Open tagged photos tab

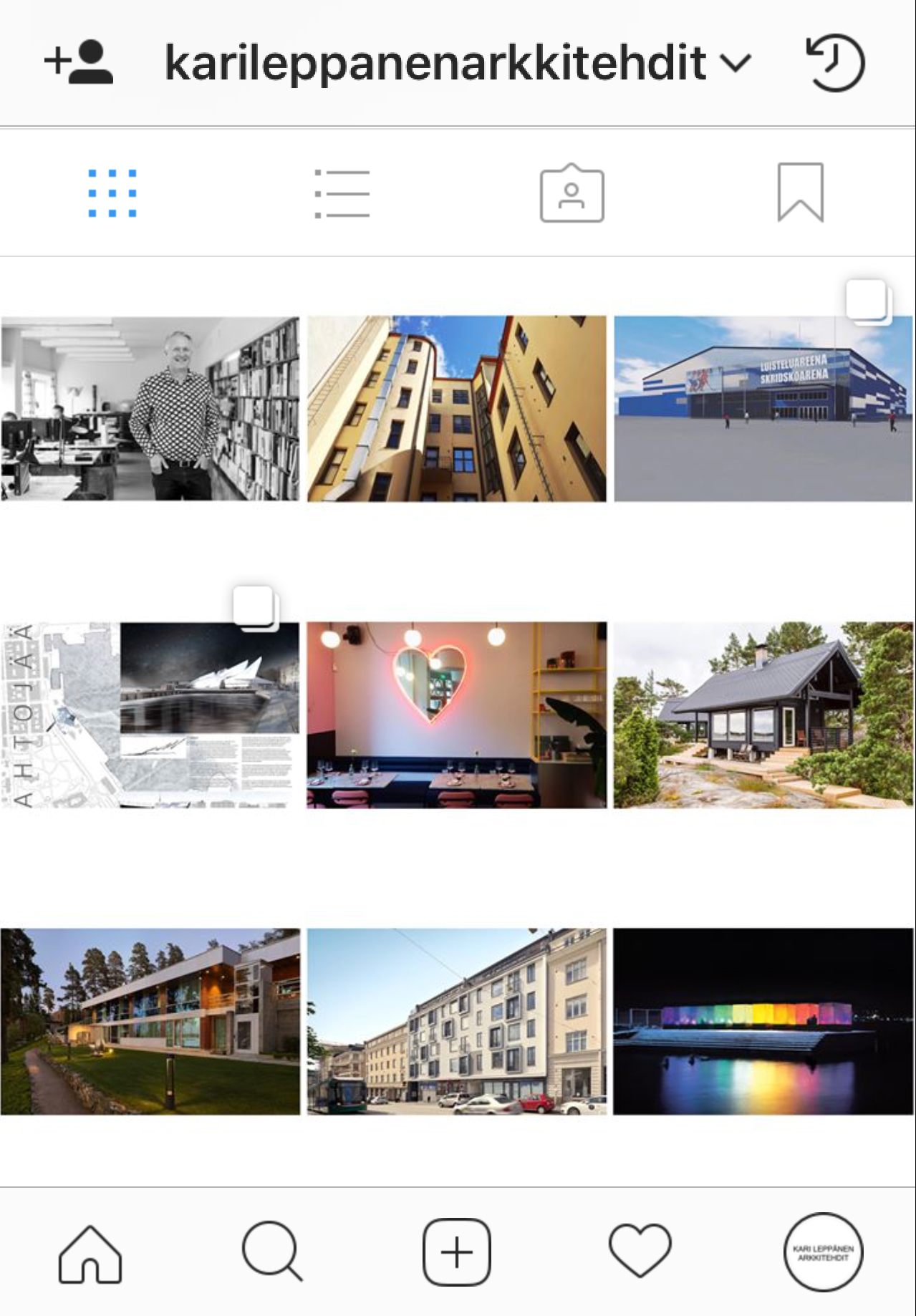(x=572, y=193)
